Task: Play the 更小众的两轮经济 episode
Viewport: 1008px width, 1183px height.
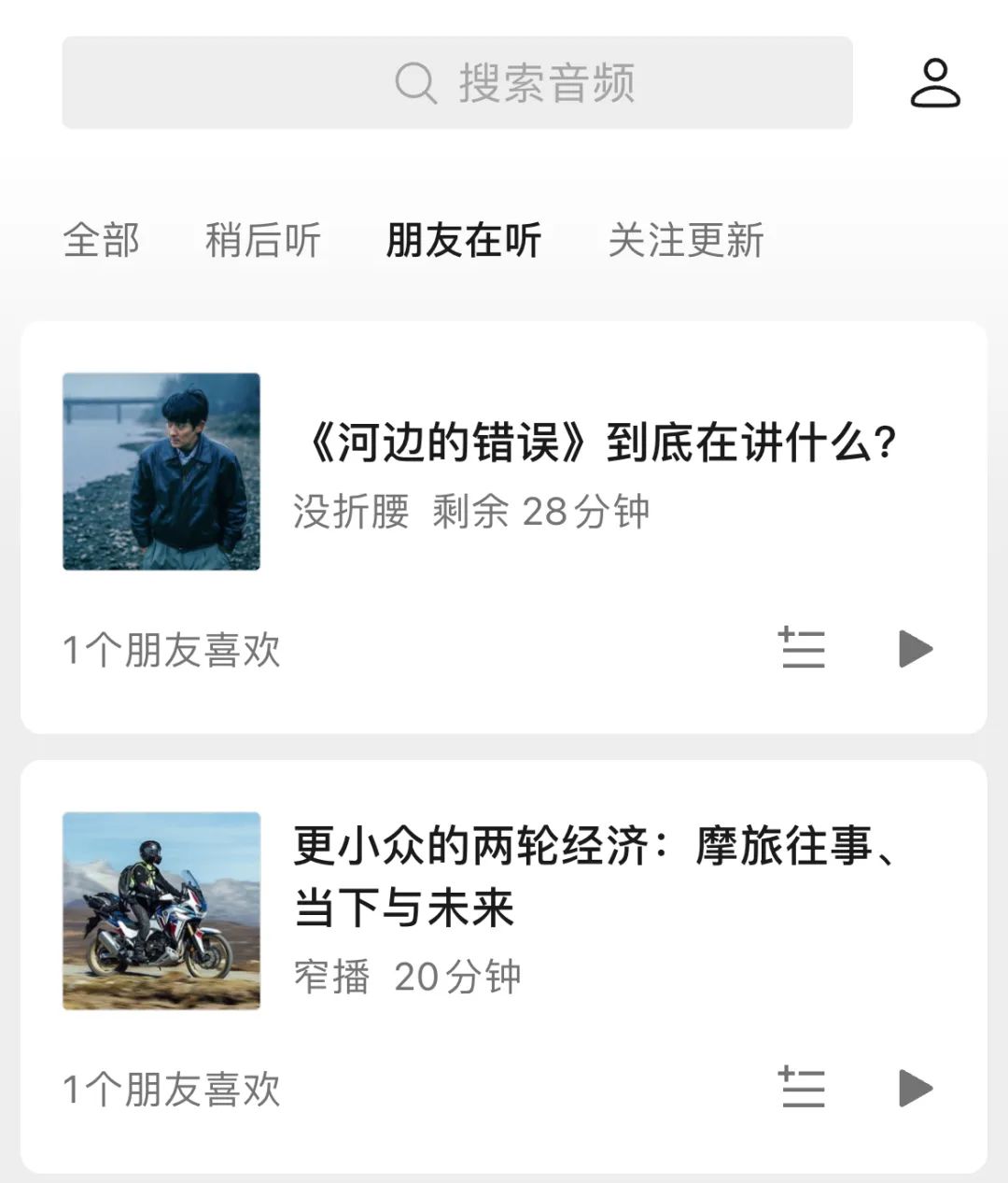Action: coord(916,1087)
